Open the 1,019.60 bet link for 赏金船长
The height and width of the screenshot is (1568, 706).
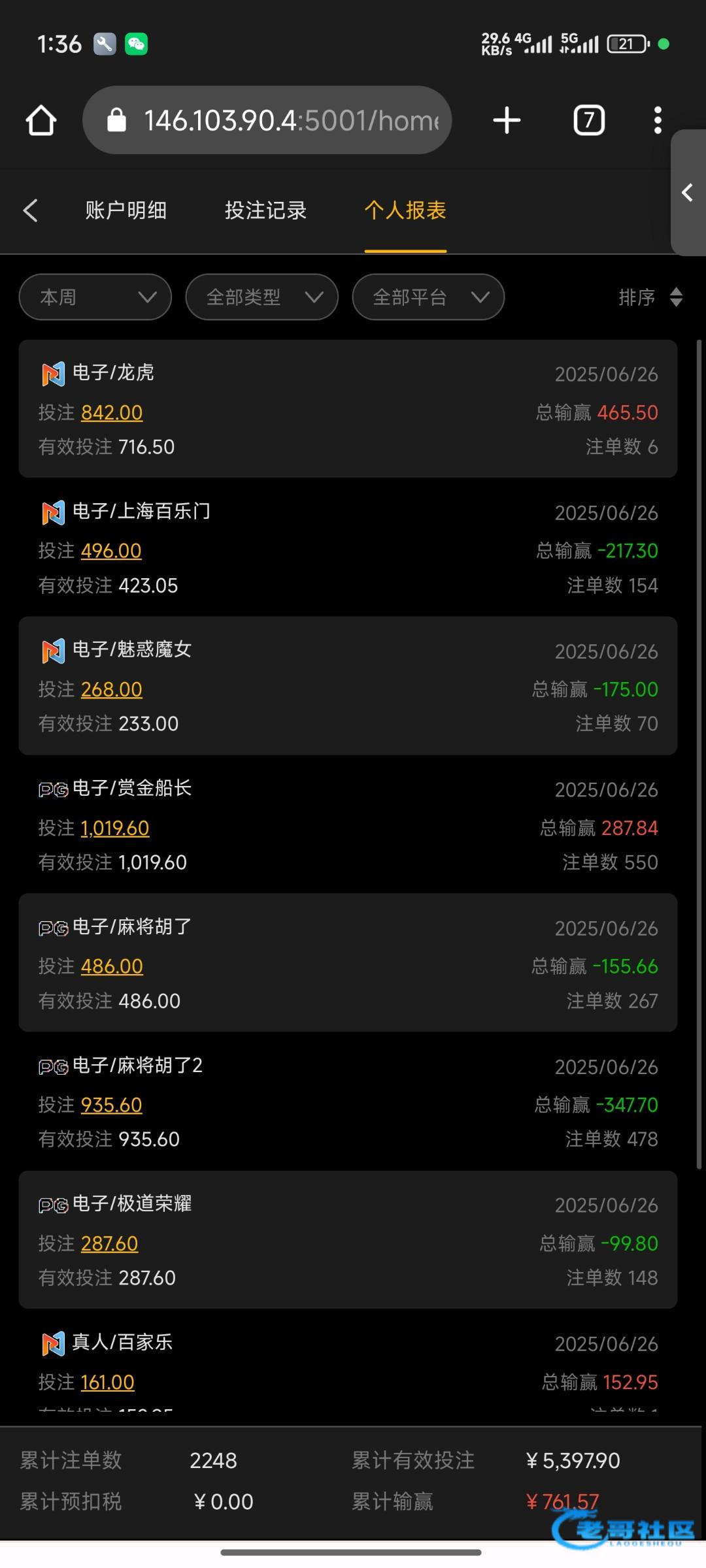(x=115, y=828)
